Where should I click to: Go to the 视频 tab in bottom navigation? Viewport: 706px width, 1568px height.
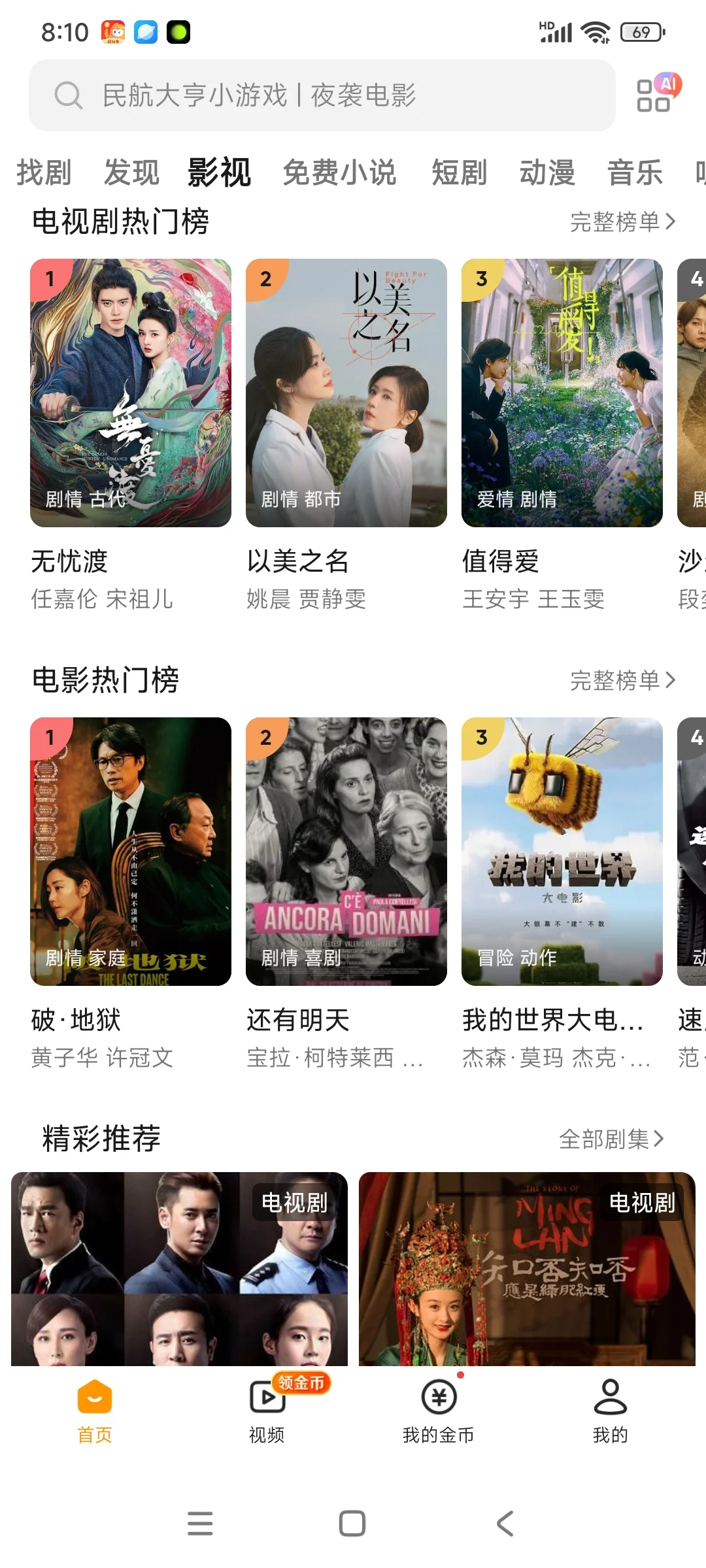coord(267,1411)
